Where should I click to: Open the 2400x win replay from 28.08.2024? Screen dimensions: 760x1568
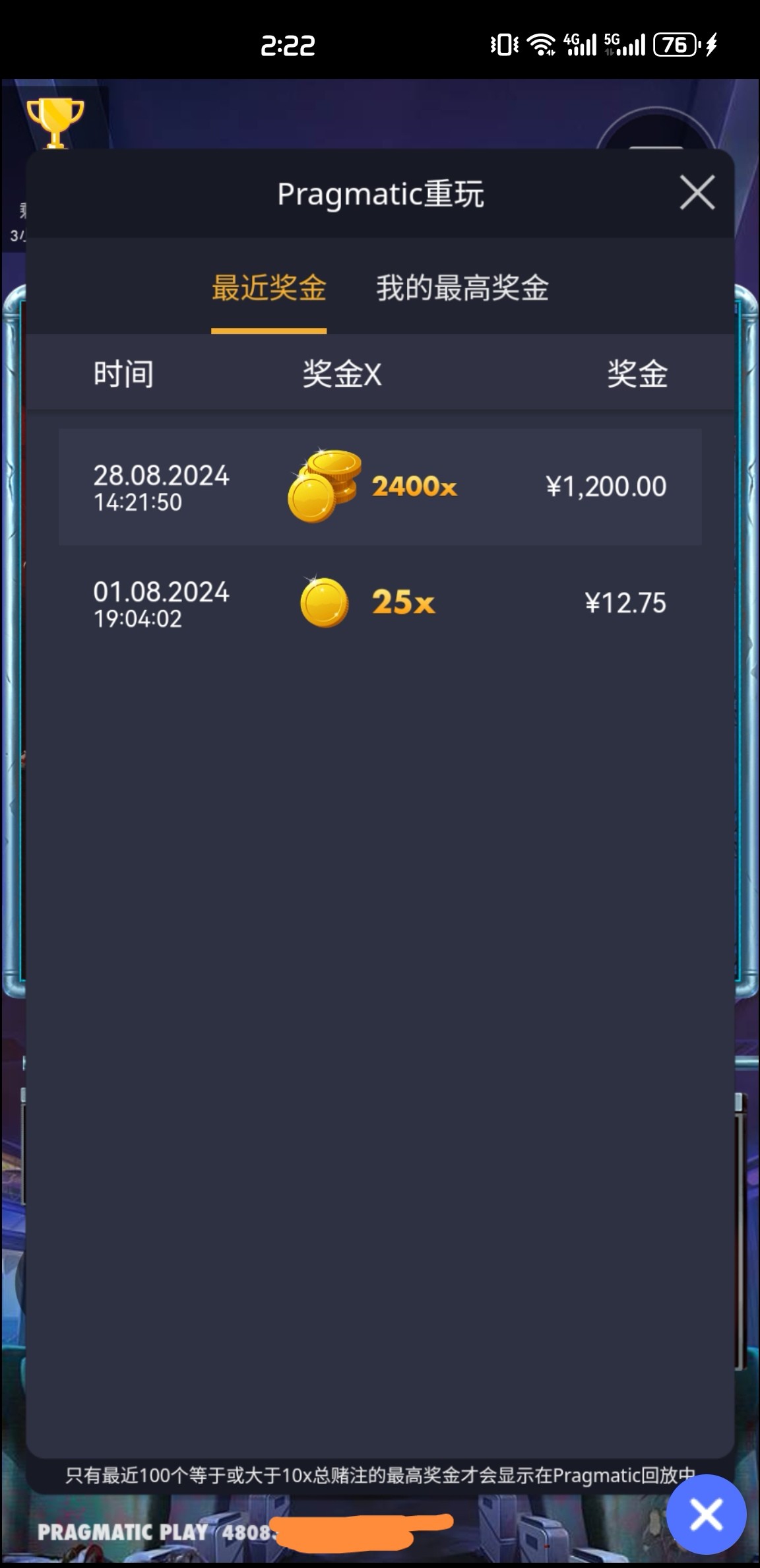click(380, 487)
